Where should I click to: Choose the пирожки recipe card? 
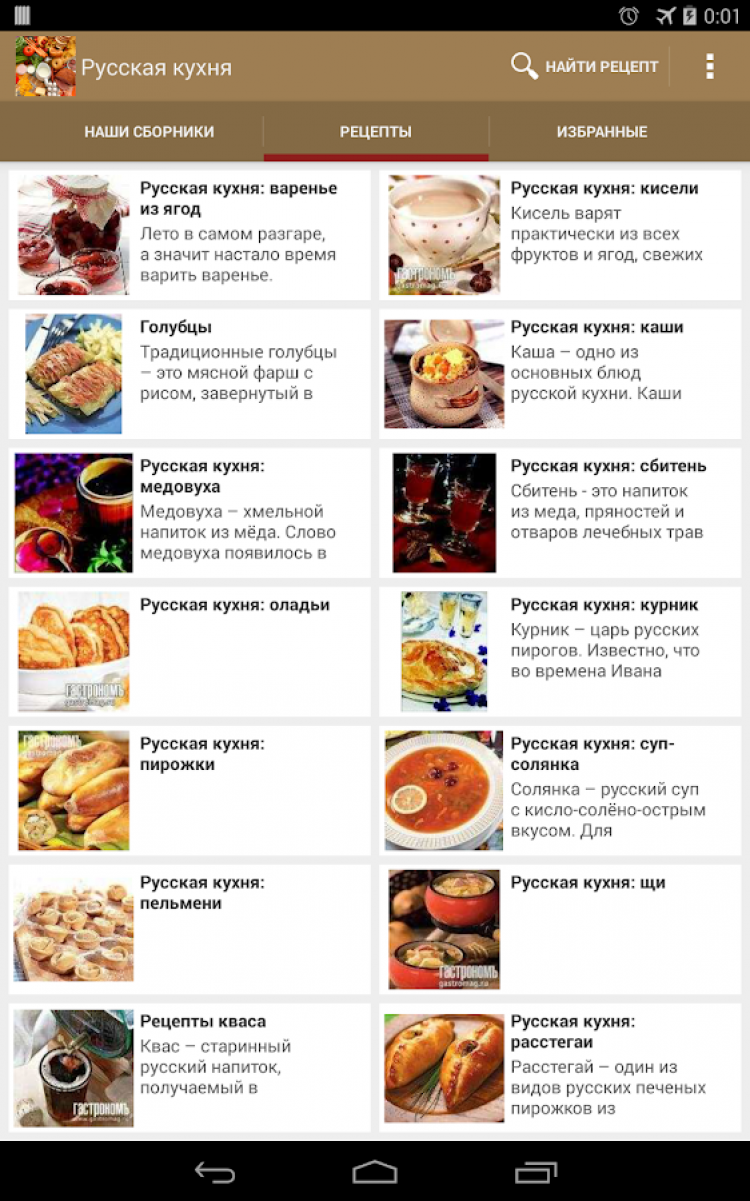pyautogui.click(x=189, y=791)
